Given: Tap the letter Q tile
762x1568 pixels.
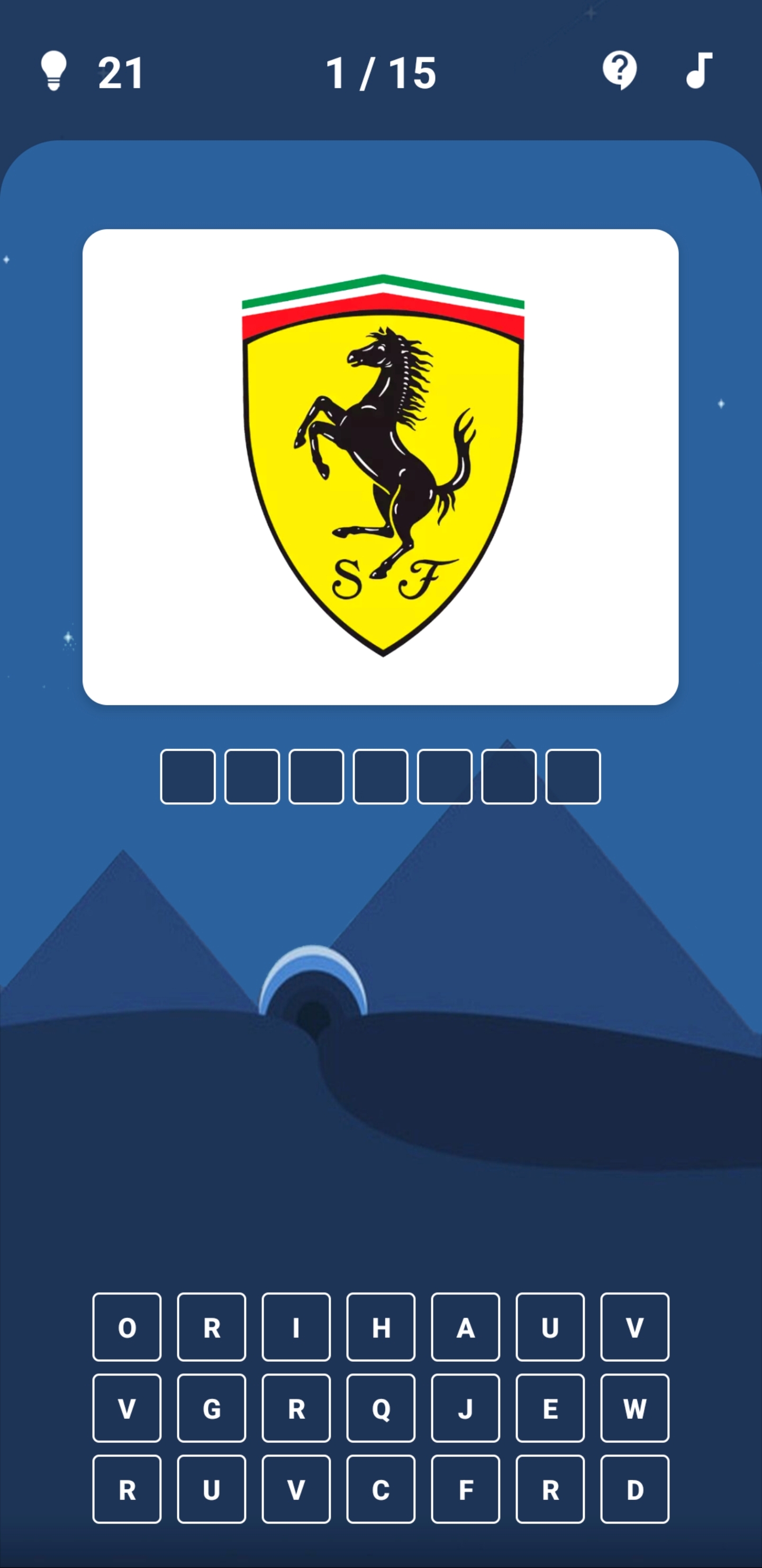Looking at the screenshot, I should coord(380,1408).
